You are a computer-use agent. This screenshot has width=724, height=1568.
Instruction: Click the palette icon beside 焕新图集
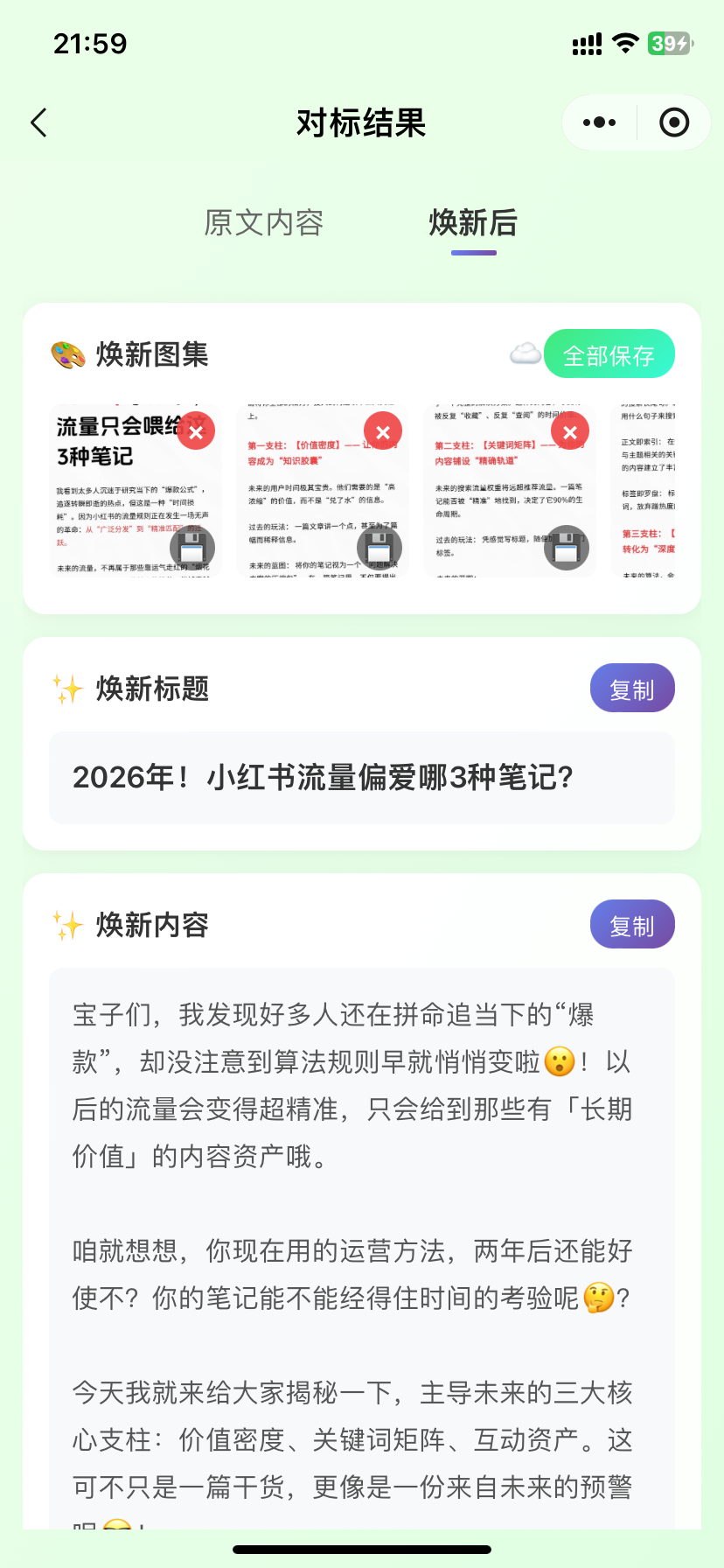66,353
